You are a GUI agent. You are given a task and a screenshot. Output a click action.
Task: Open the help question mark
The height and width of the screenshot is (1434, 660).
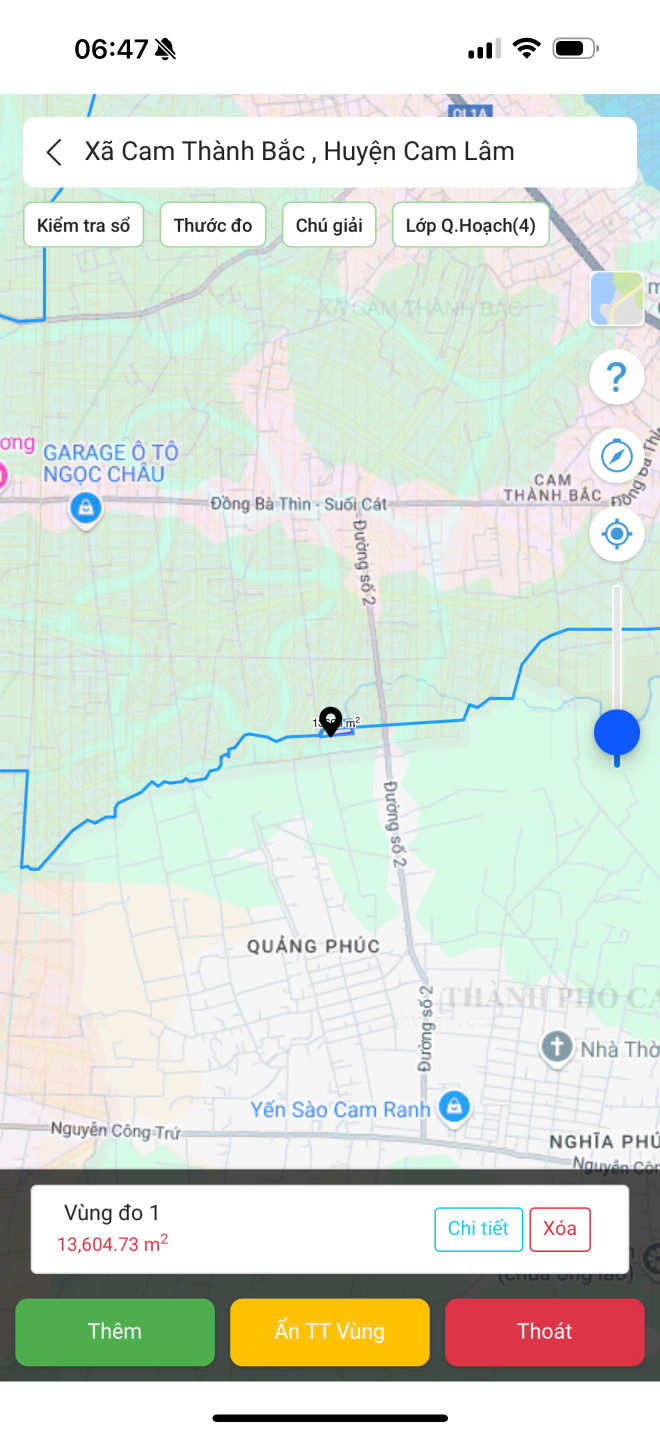617,378
